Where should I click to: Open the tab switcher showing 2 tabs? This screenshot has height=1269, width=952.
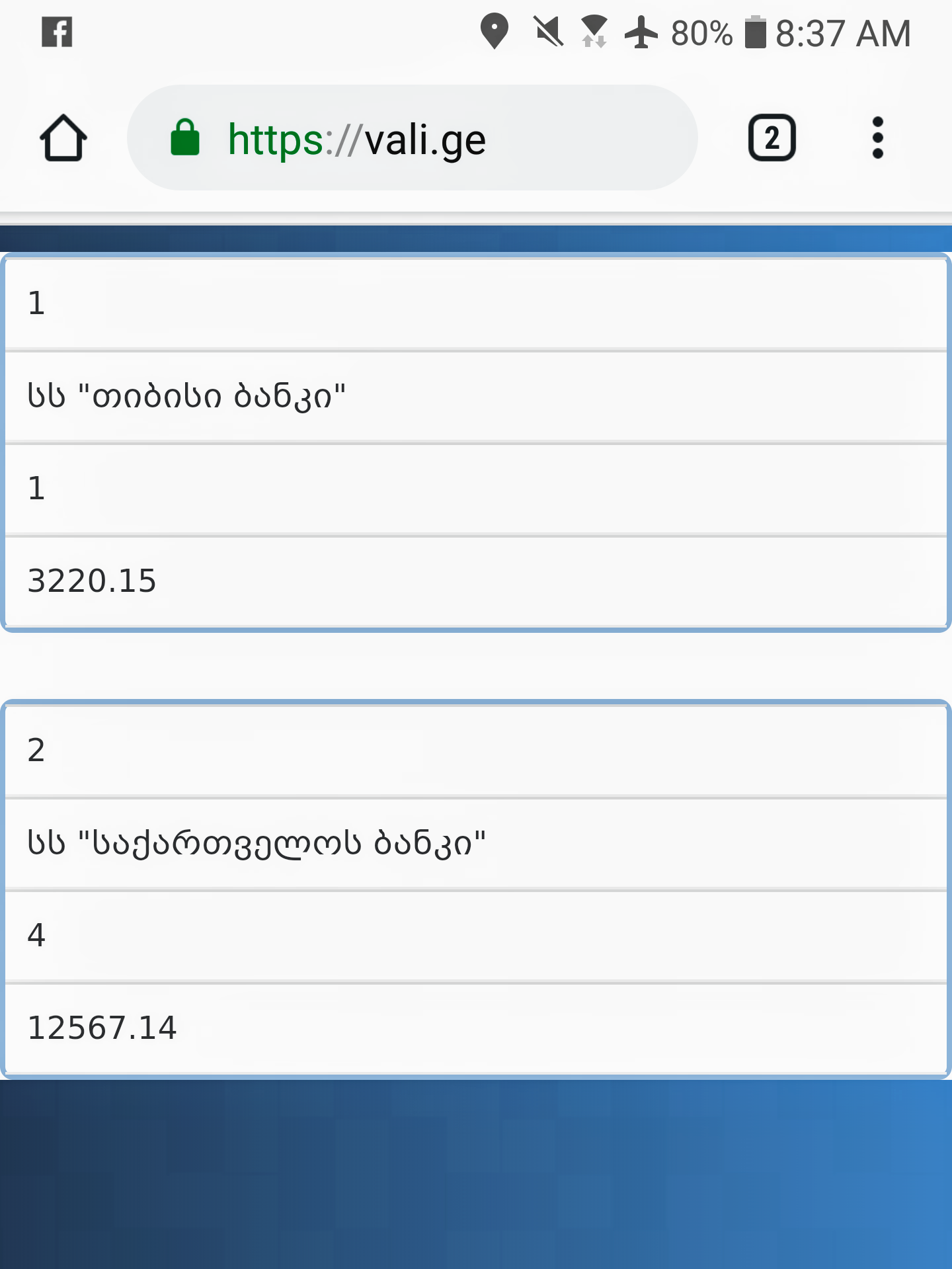[x=772, y=138]
